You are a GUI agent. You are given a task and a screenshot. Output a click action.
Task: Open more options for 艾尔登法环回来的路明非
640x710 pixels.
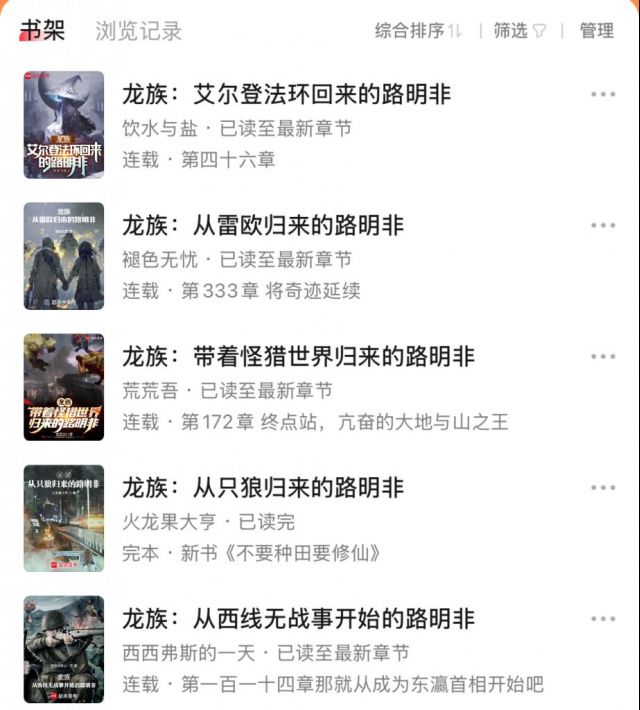[603, 94]
